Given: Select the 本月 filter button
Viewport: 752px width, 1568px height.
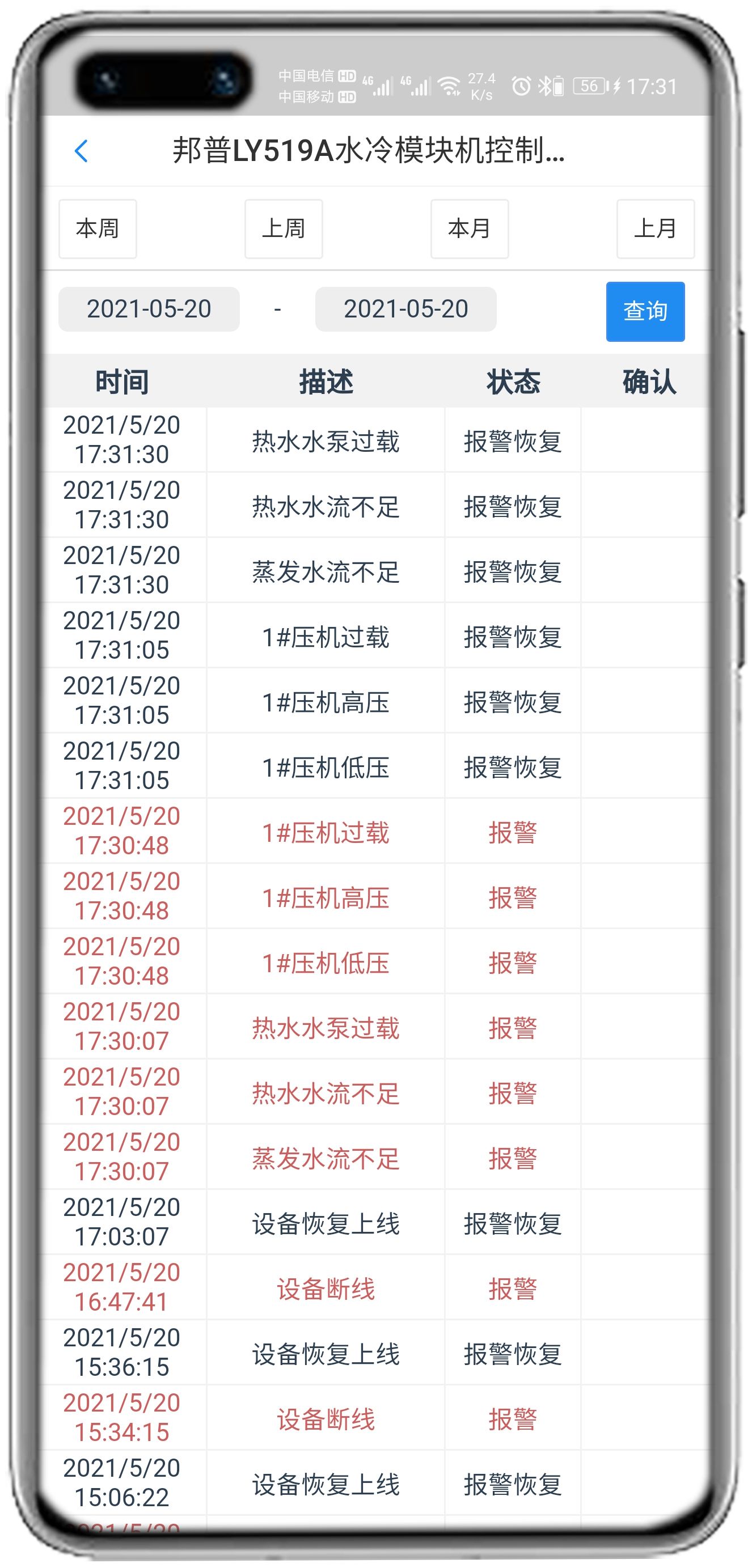Looking at the screenshot, I should 469,228.
